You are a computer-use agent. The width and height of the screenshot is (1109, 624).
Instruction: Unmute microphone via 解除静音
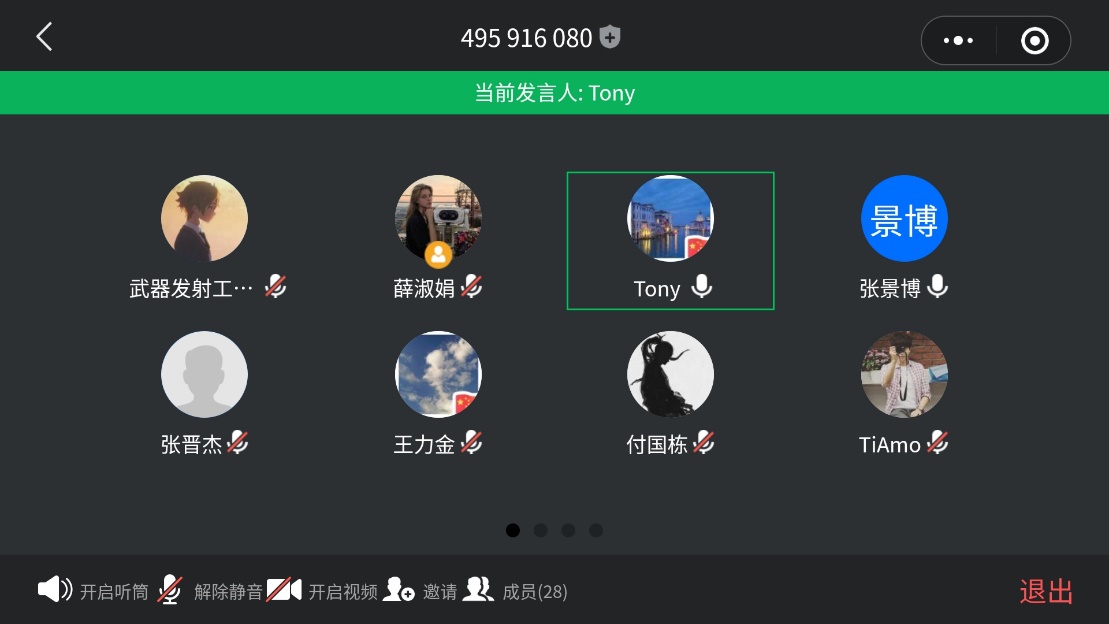pyautogui.click(x=210, y=591)
